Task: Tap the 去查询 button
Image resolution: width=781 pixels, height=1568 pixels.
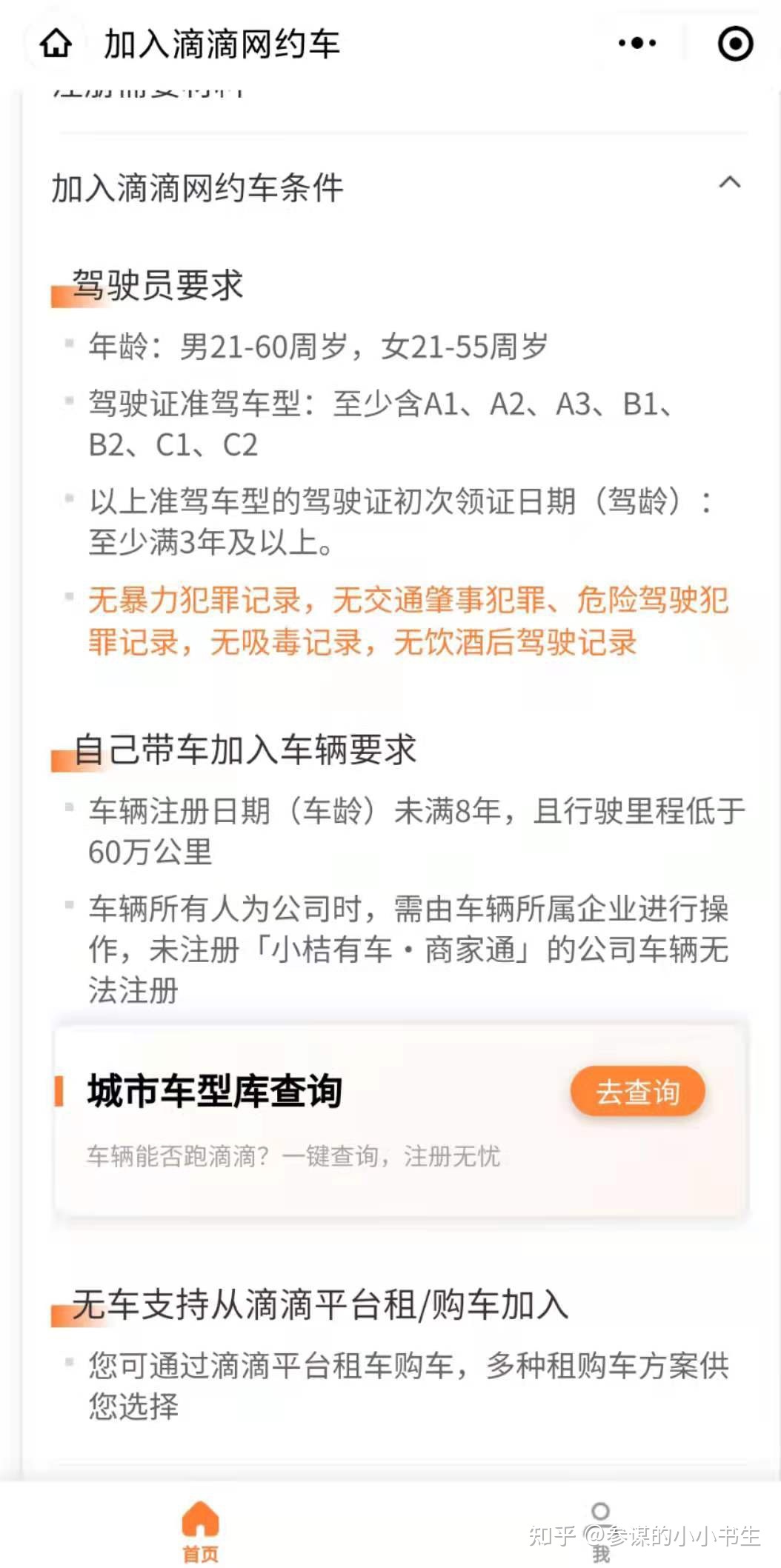Action: (638, 1090)
